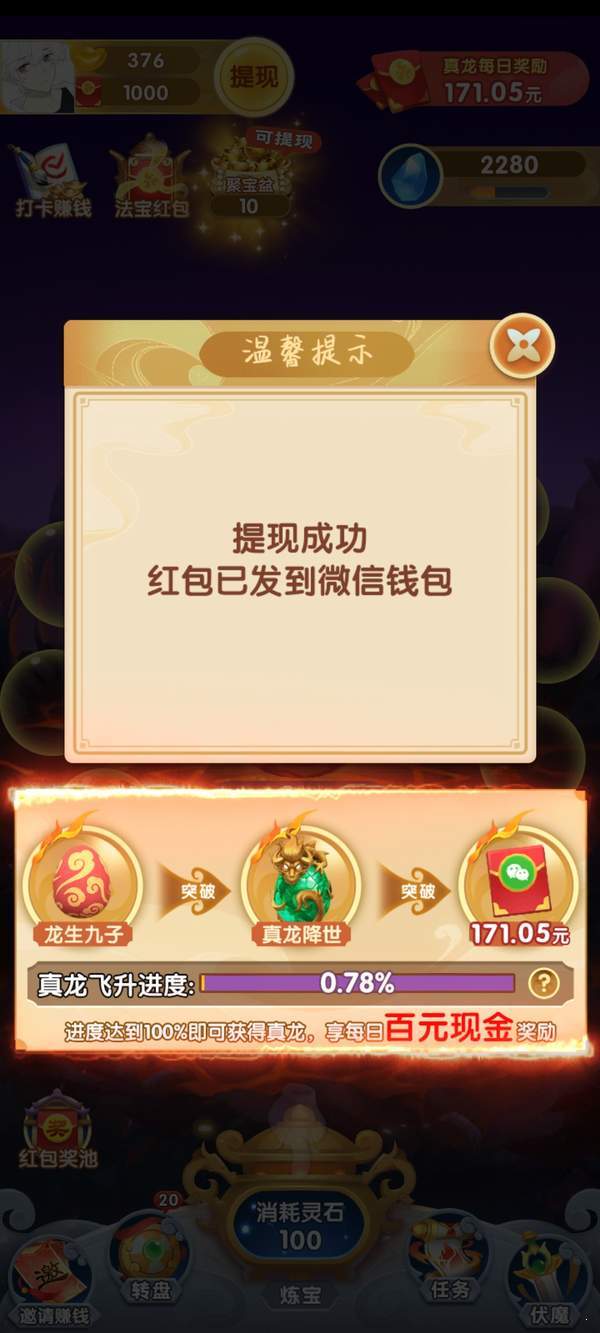This screenshot has height=1333, width=600.
Task: Close the 温馨提示 dialog
Action: 522,347
